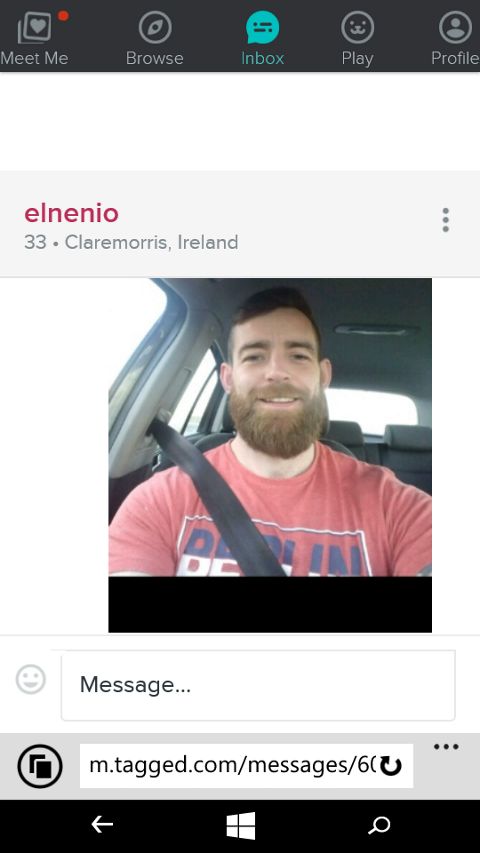Reload the page with the refresh icon
Viewport: 480px width, 853px height.
(391, 766)
